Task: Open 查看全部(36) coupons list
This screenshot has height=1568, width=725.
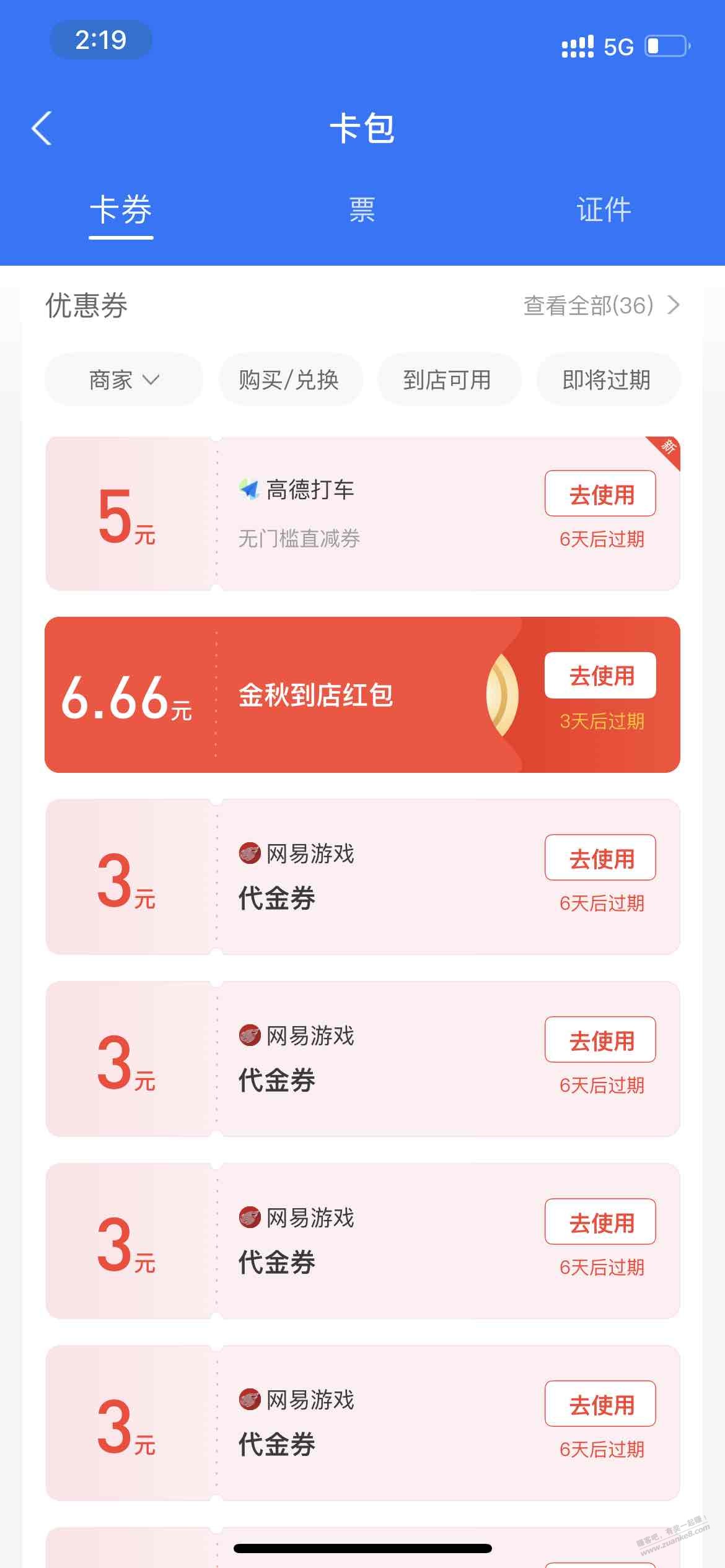Action: pos(601,305)
